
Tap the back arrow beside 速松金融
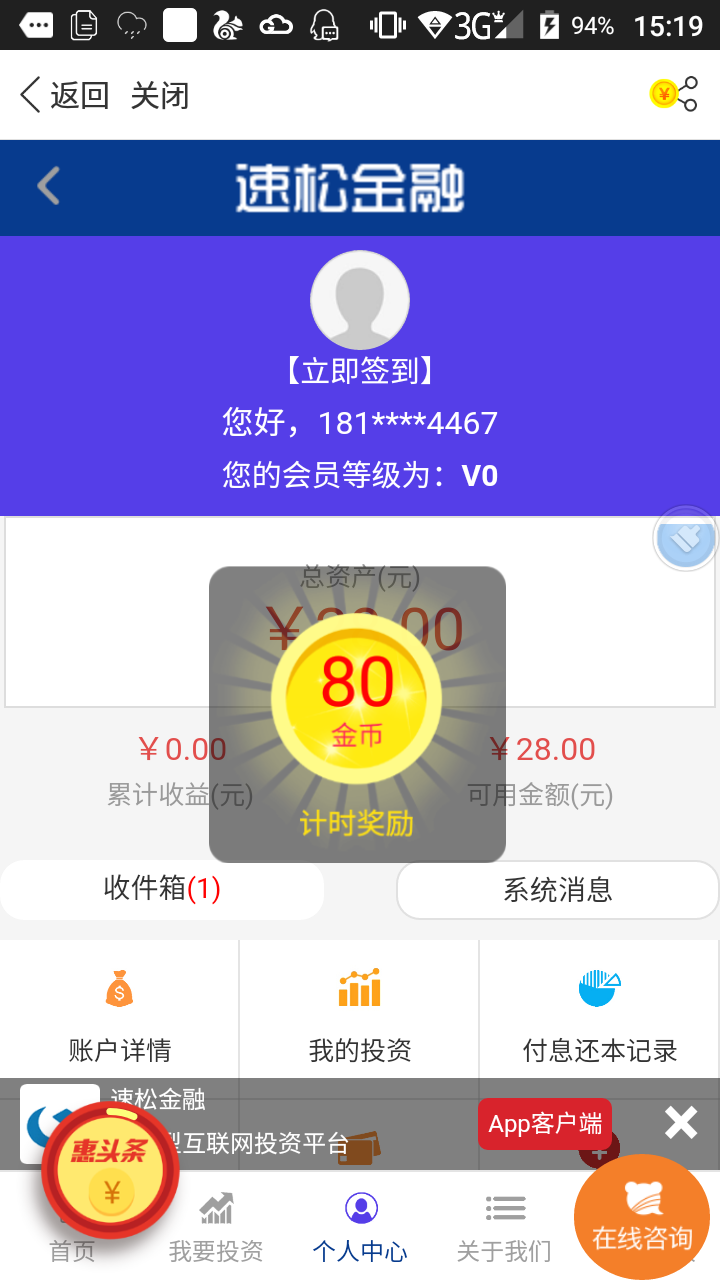(48, 187)
